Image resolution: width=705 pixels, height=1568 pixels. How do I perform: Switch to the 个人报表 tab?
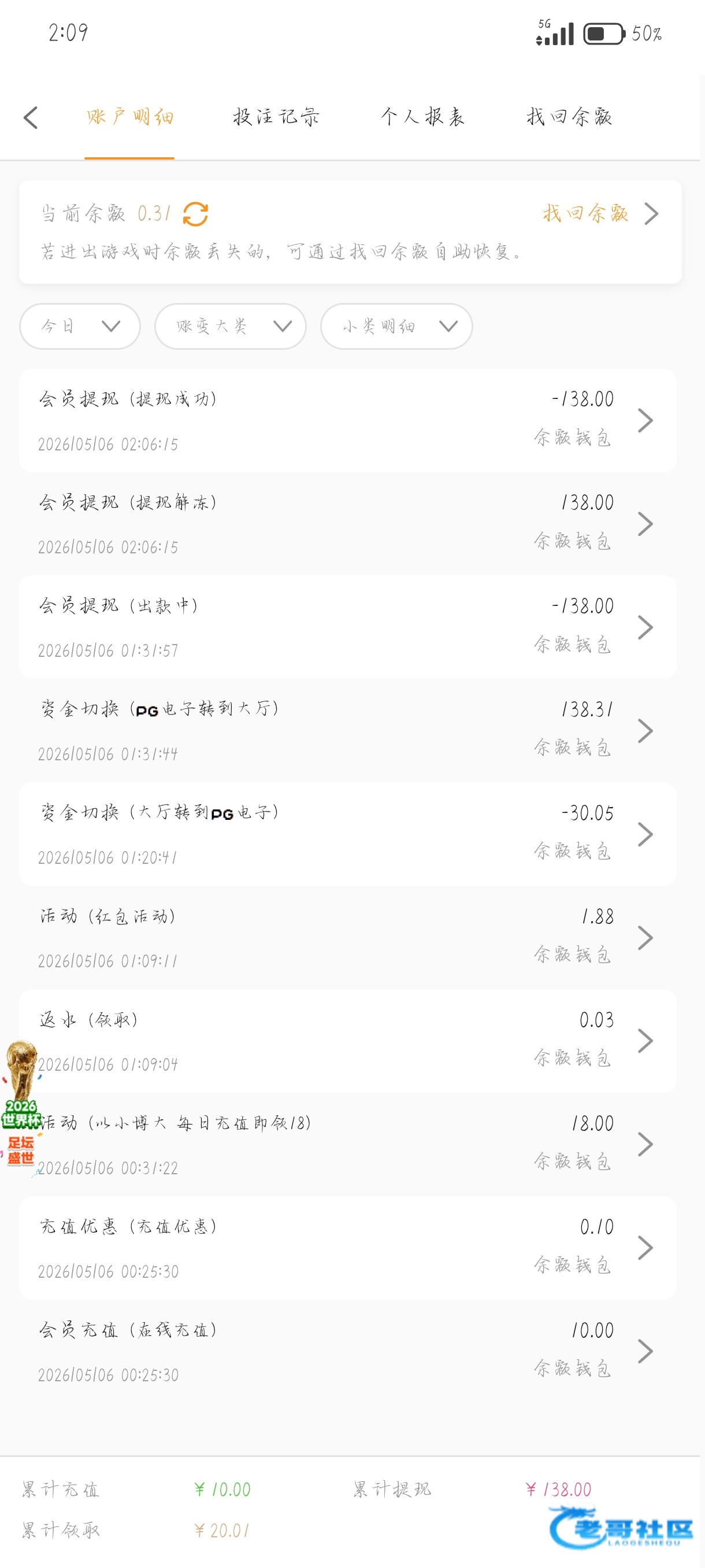[423, 117]
